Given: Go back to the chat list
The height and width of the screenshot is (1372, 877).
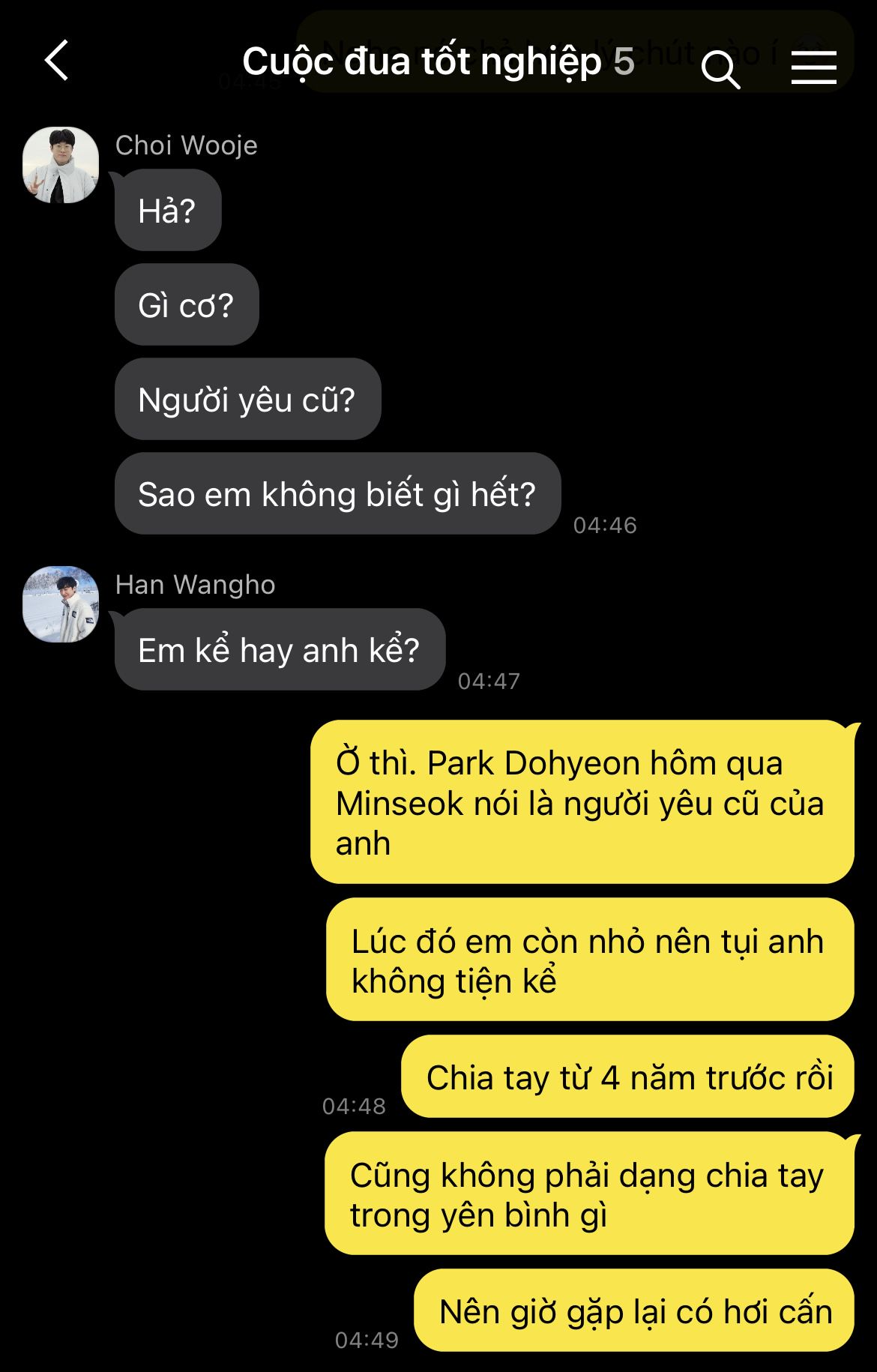Looking at the screenshot, I should tap(57, 61).
